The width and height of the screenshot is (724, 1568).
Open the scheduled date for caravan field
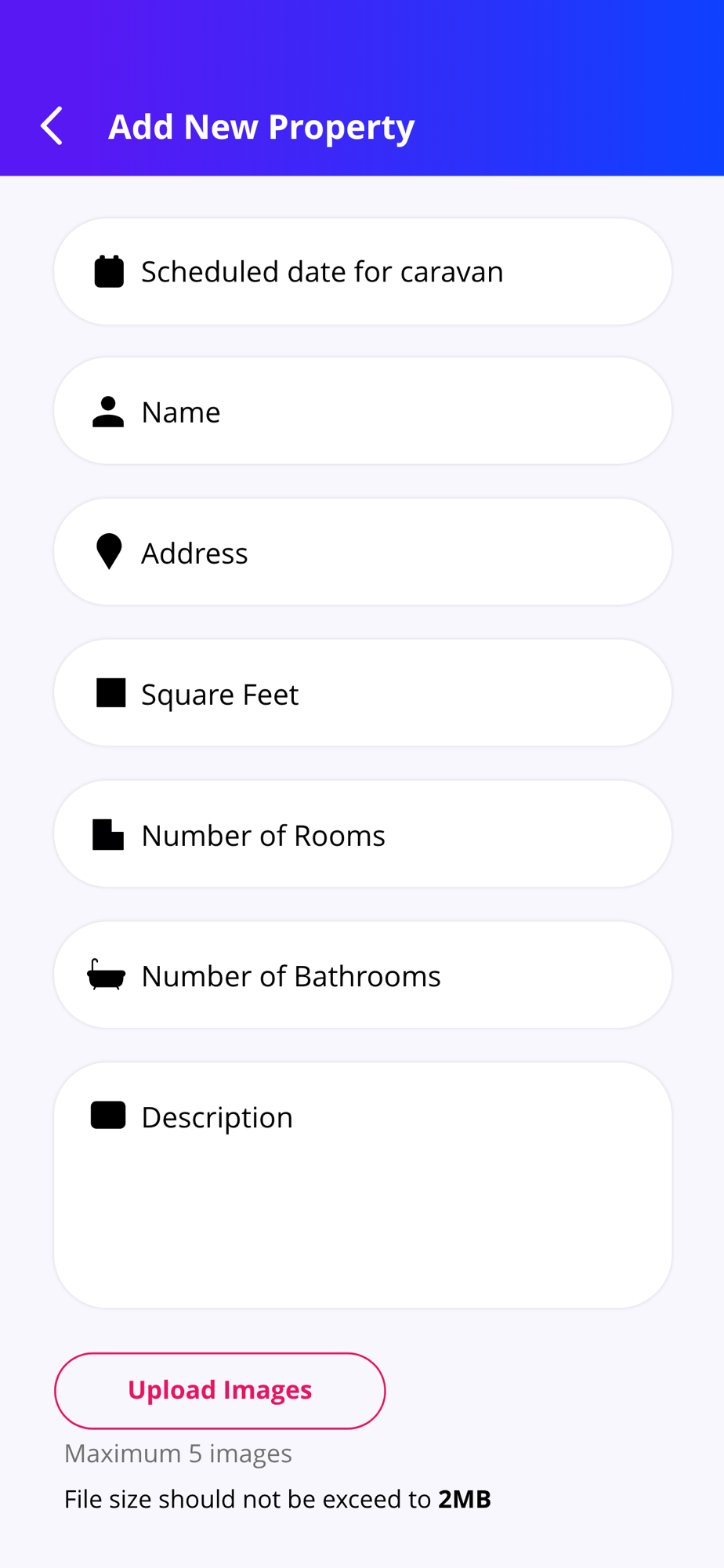tap(363, 271)
